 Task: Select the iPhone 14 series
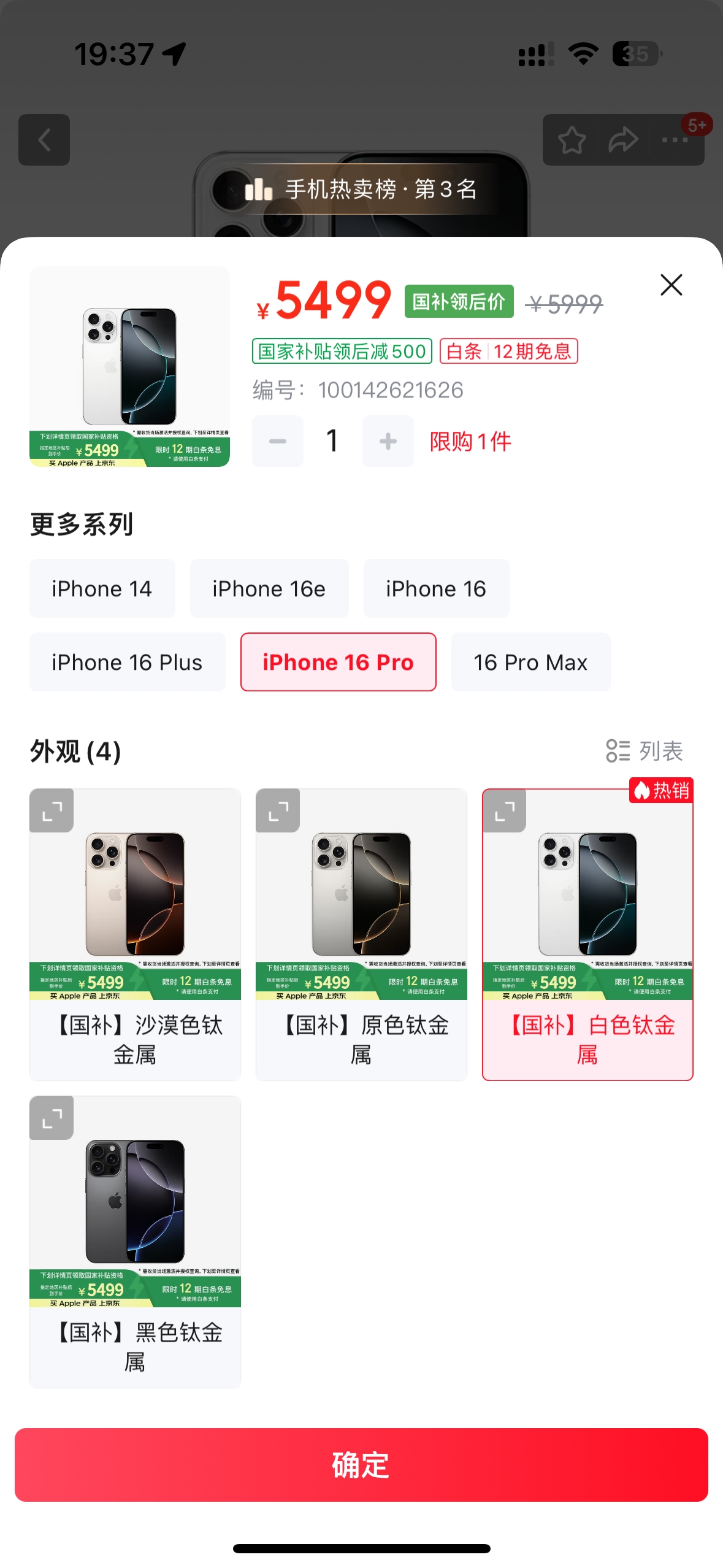pos(102,589)
